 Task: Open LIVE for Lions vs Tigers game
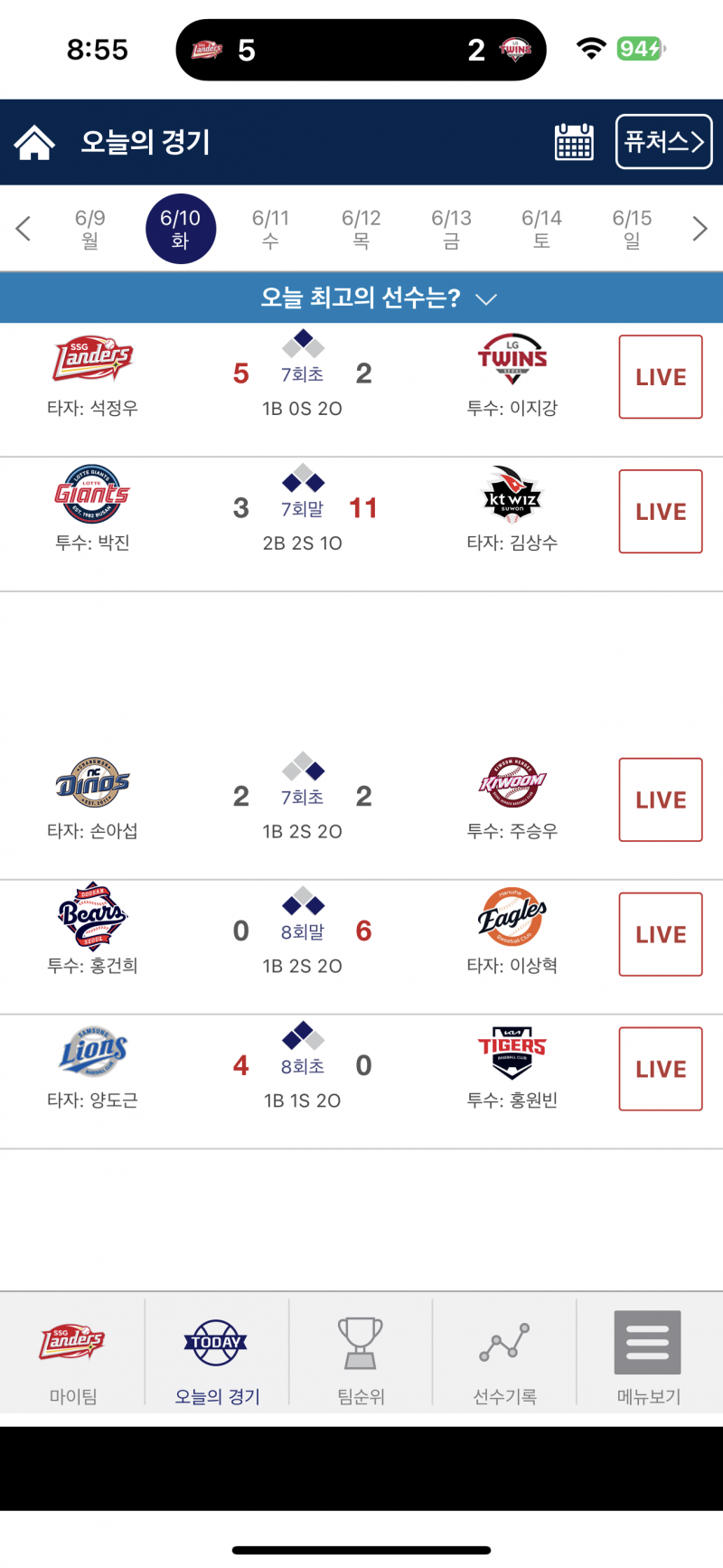click(661, 1070)
